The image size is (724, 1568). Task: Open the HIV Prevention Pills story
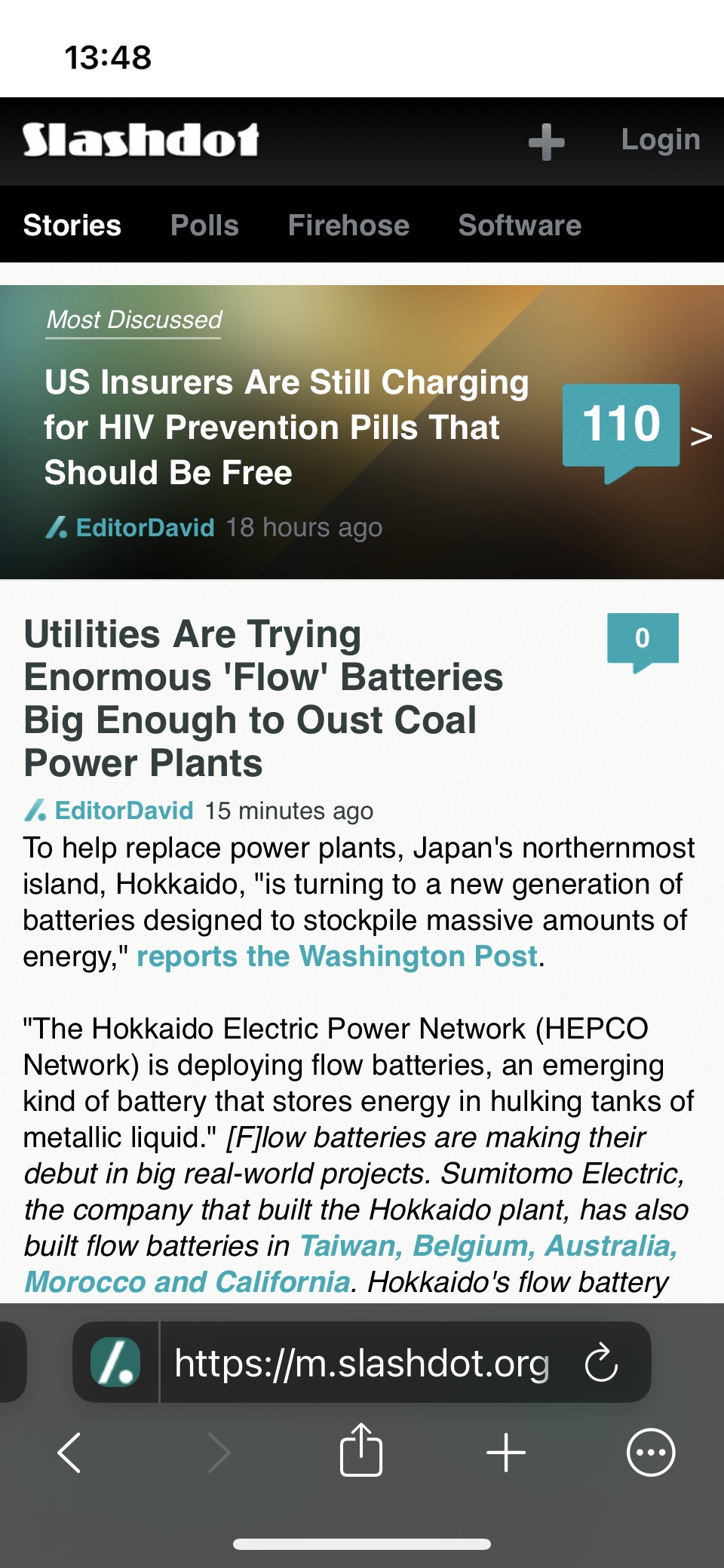tap(287, 427)
